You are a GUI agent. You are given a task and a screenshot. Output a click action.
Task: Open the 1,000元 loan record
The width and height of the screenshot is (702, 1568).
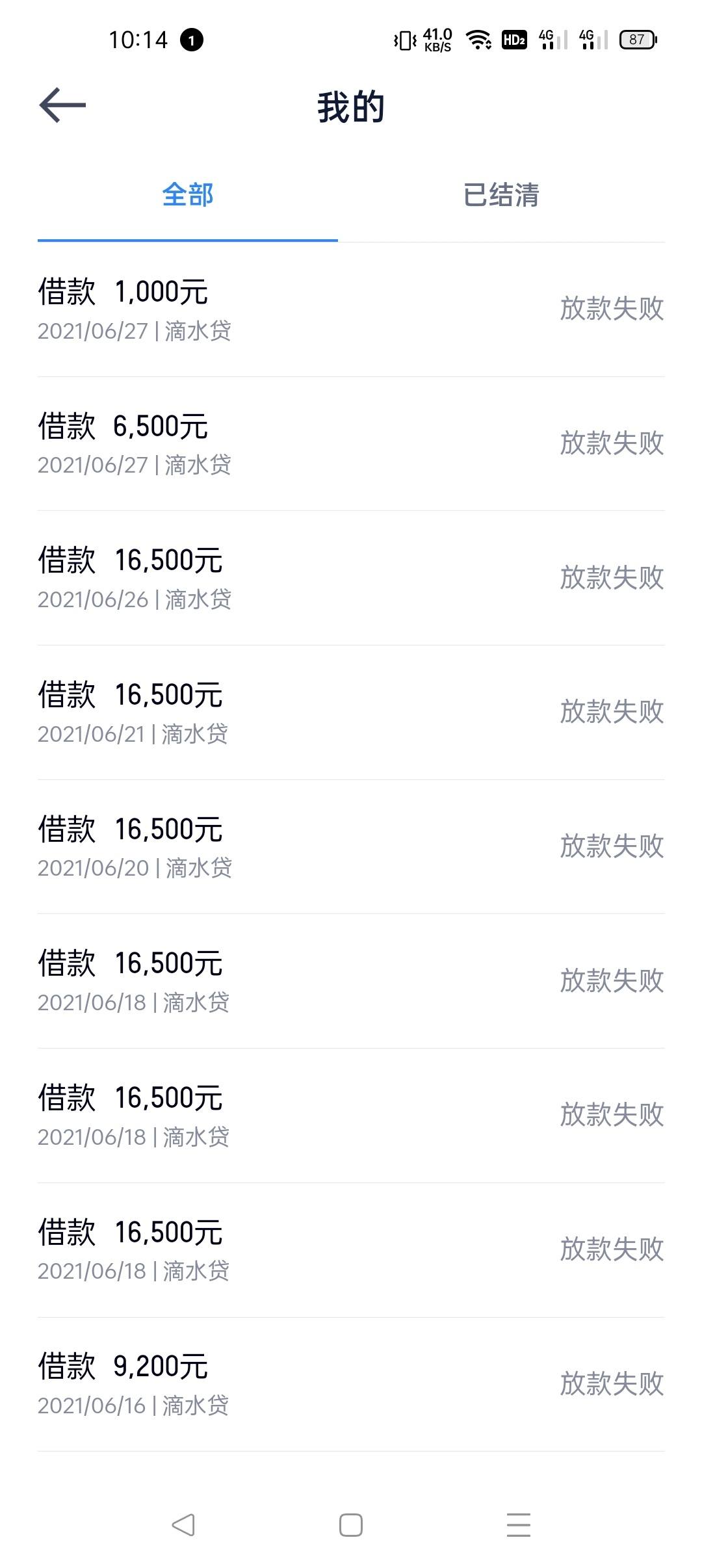tap(351, 309)
